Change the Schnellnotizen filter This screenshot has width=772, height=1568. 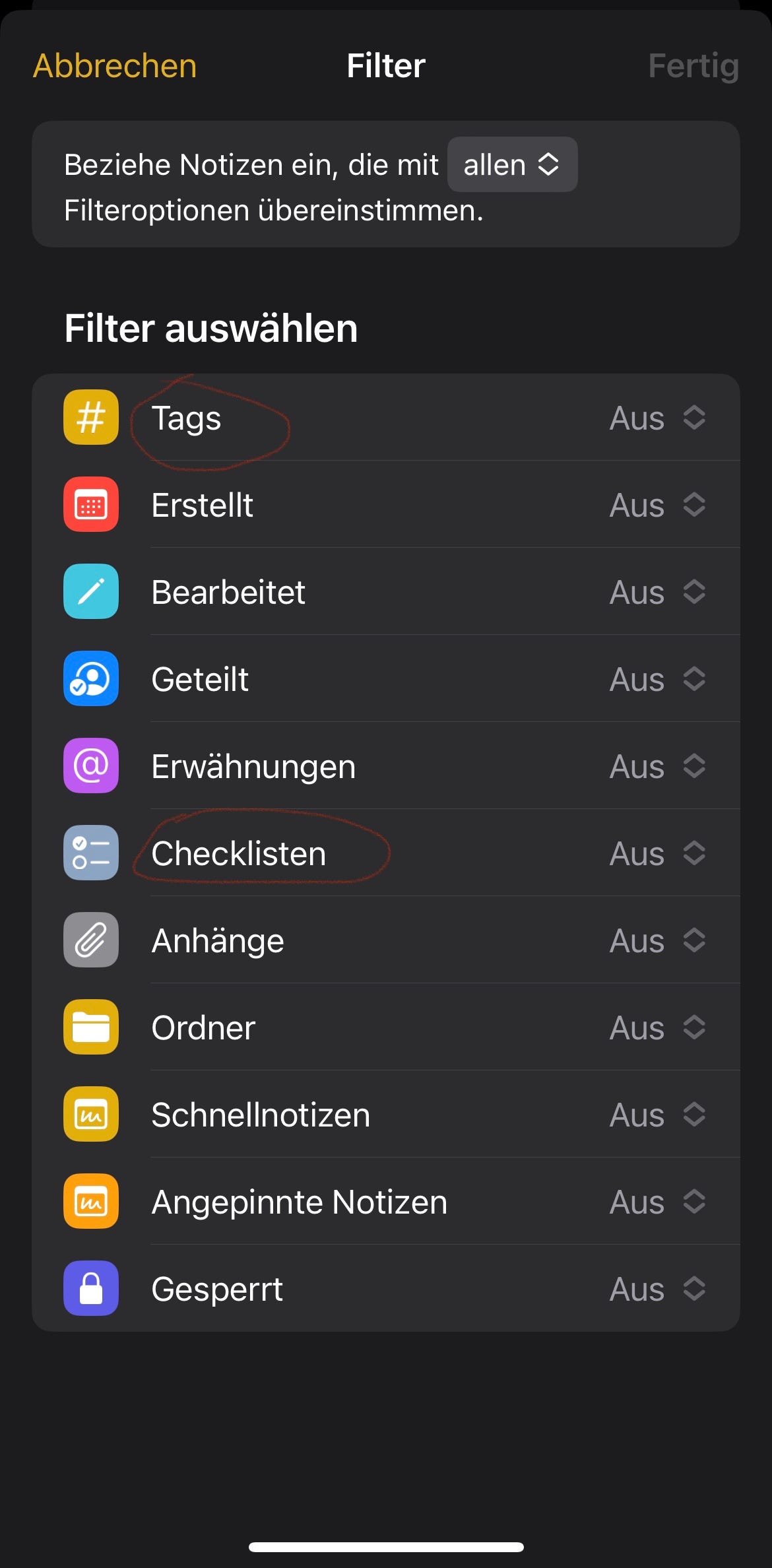pyautogui.click(x=657, y=1115)
